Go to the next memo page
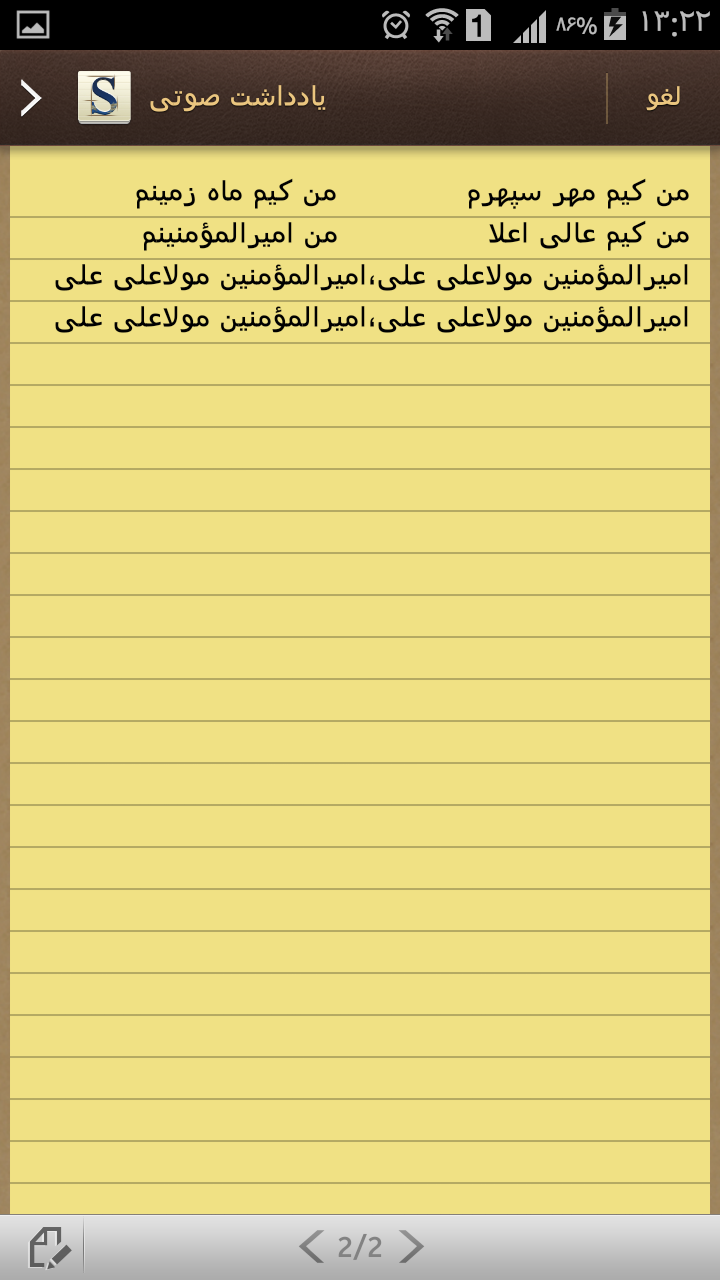The height and width of the screenshot is (1280, 720). (x=411, y=1247)
